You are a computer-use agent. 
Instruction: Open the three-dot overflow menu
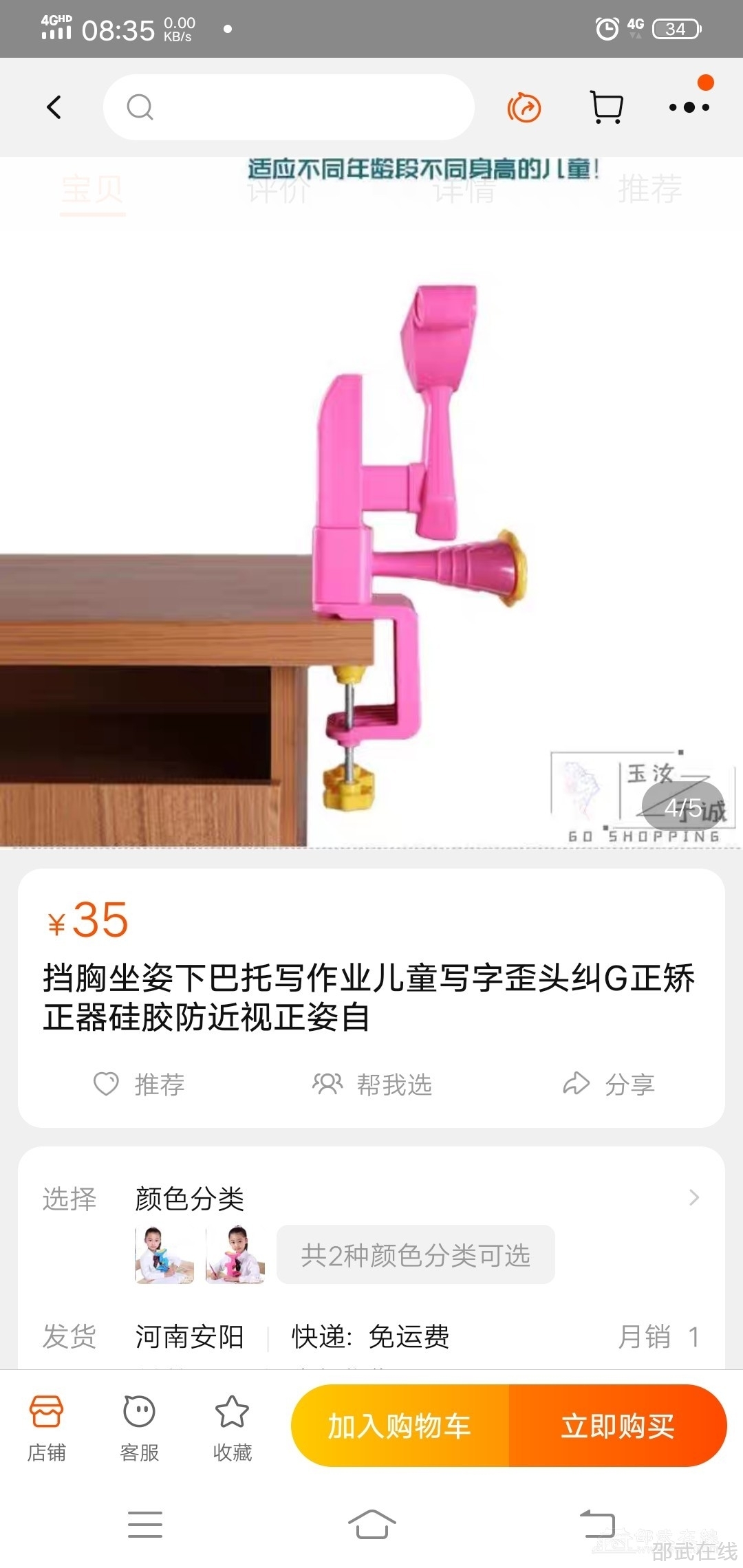coord(689,107)
